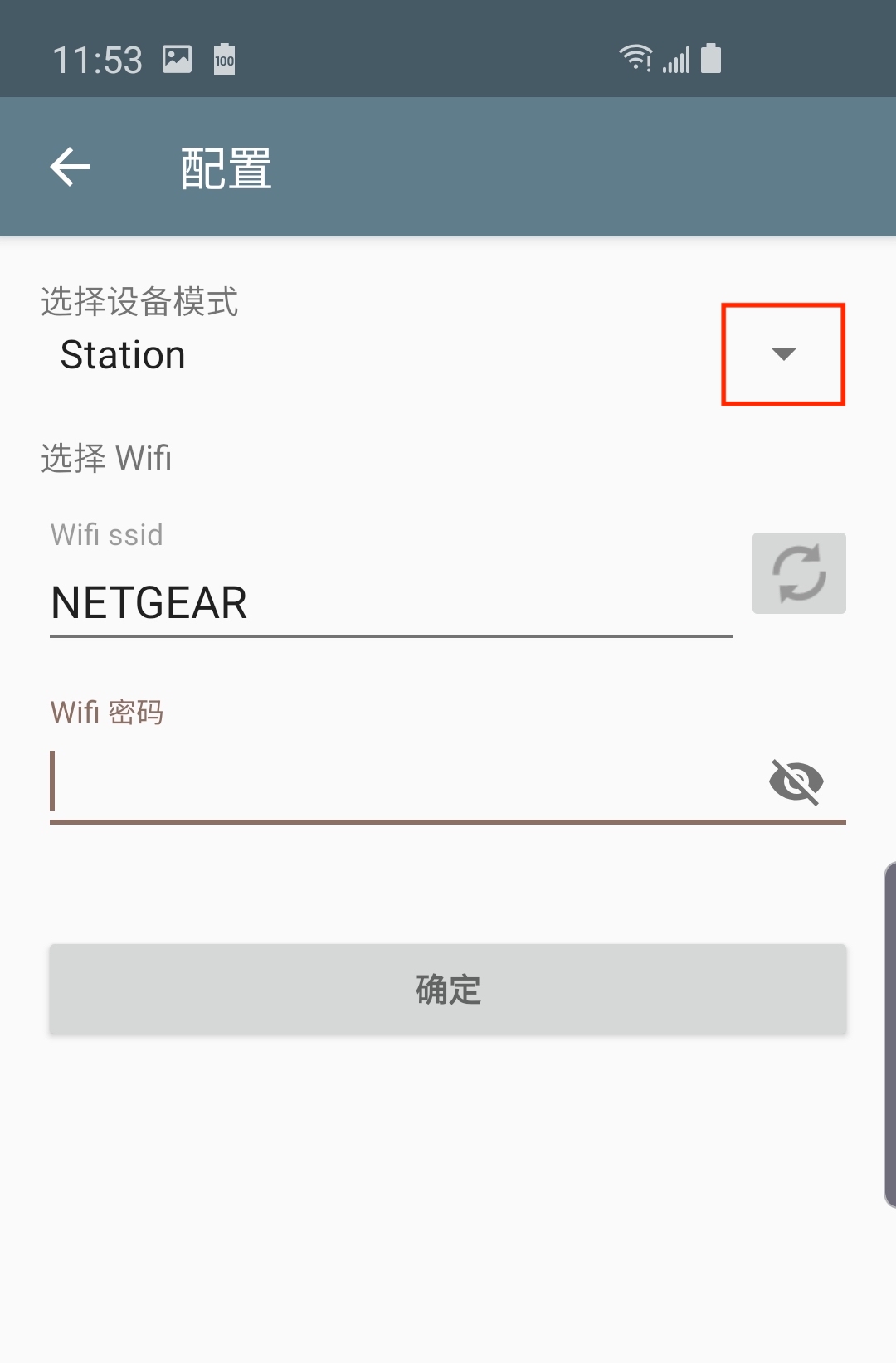
Task: Toggle password visibility with the eye icon
Action: point(796,781)
